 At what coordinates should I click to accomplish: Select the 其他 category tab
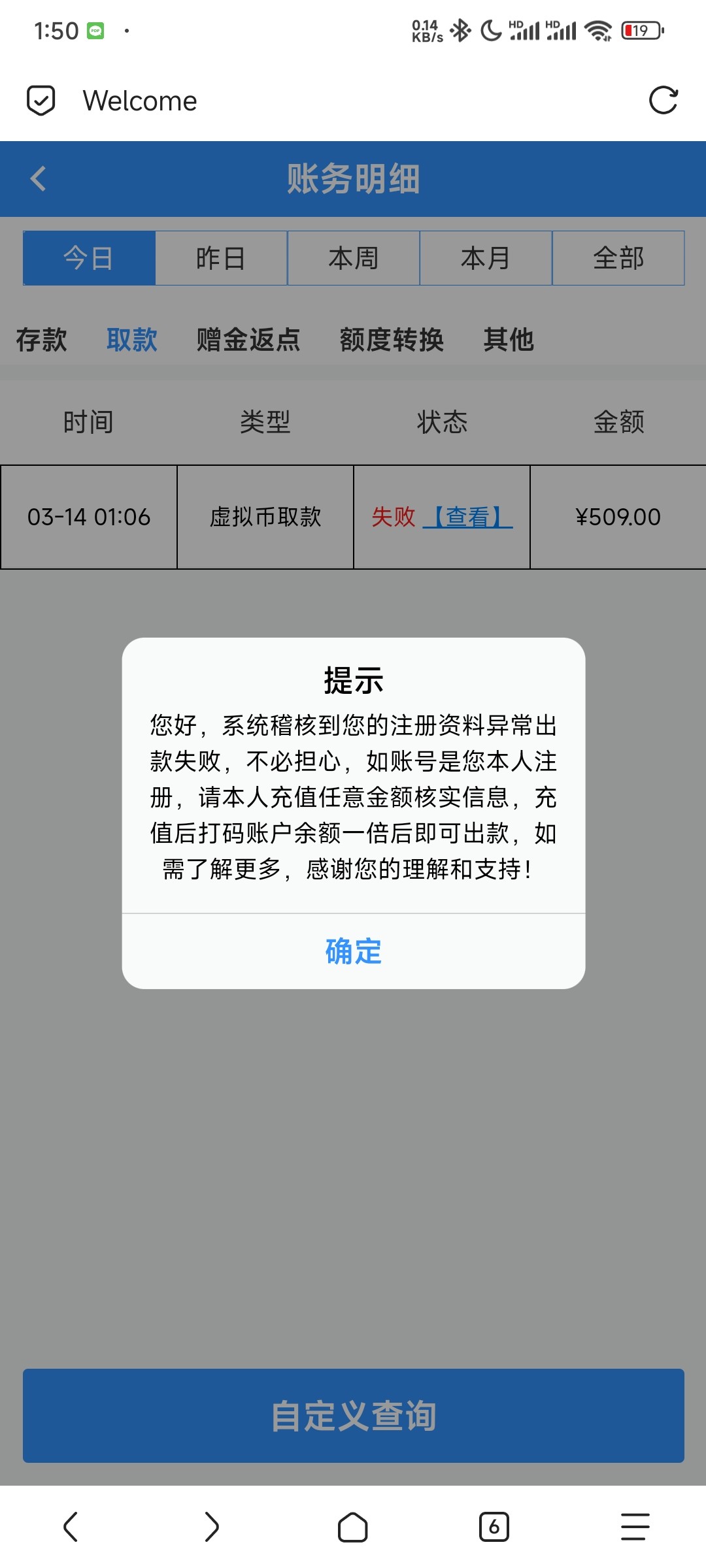click(509, 339)
